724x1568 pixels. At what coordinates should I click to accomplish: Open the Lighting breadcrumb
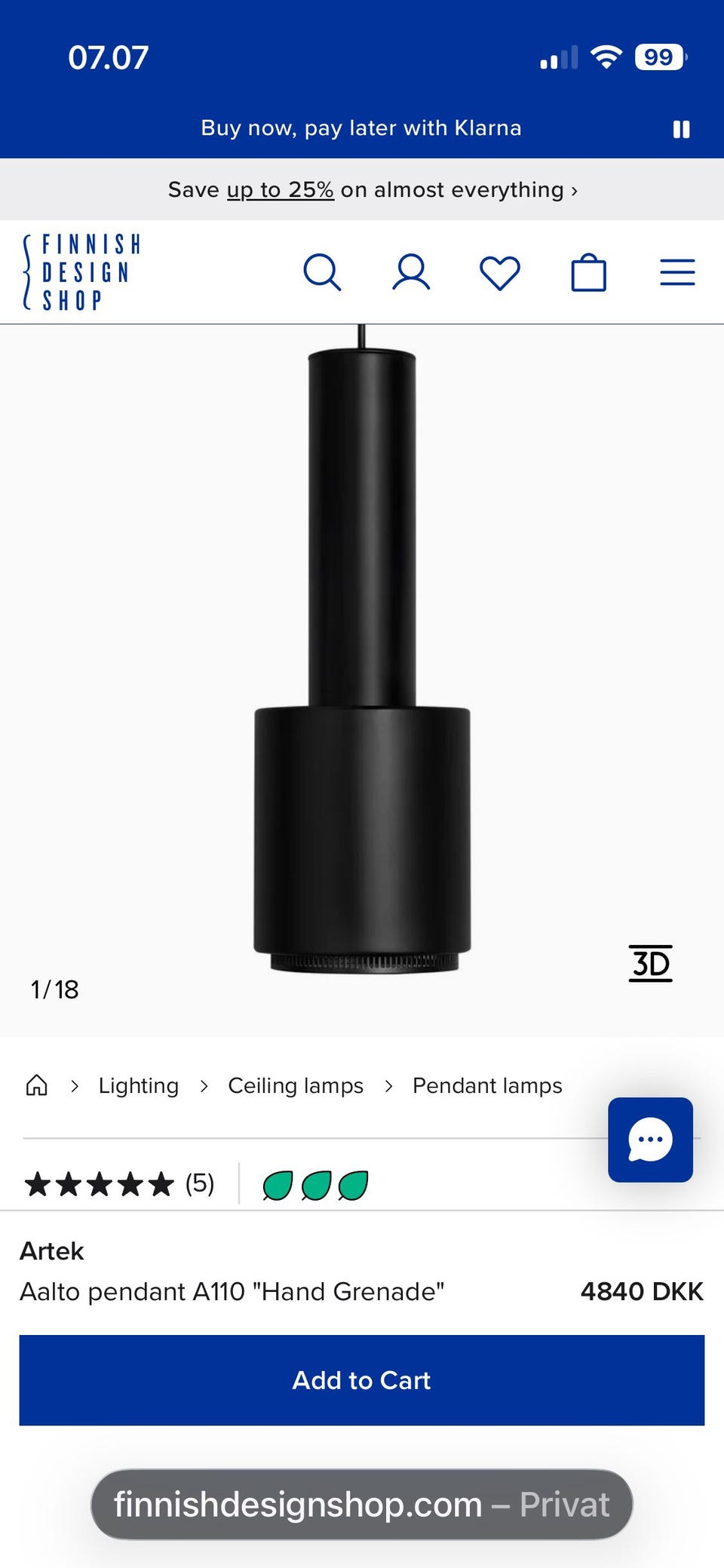pyautogui.click(x=139, y=1085)
